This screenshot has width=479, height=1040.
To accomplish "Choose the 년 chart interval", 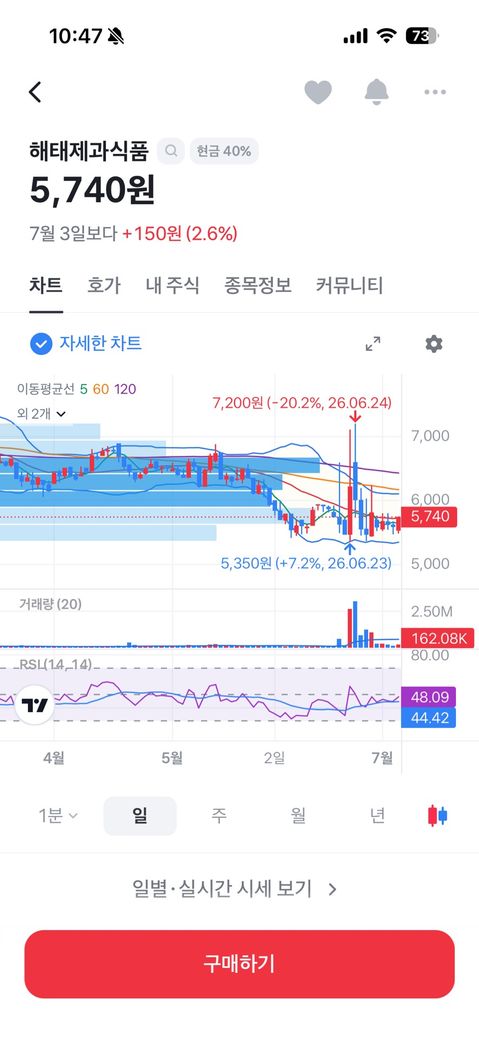I will pyautogui.click(x=377, y=816).
